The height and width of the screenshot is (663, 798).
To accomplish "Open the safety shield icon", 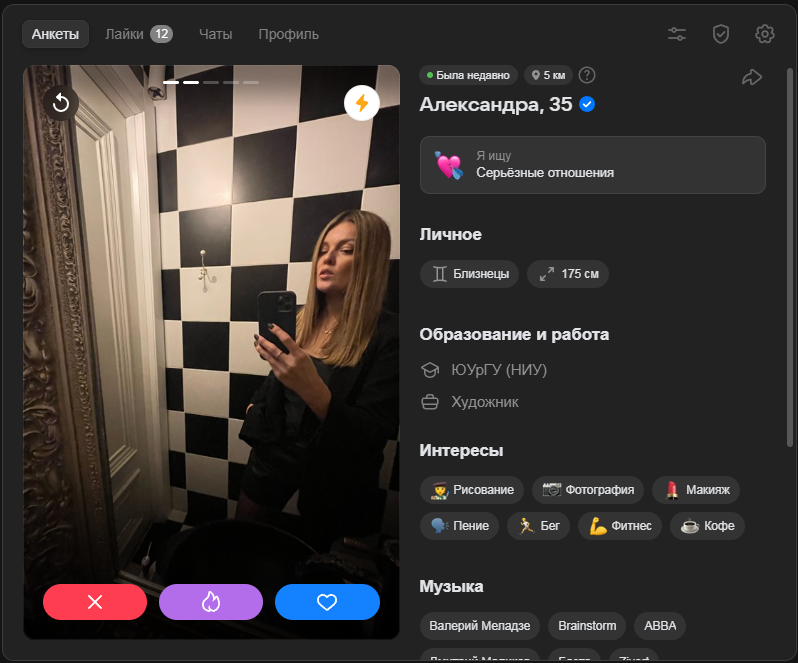I will coord(721,34).
